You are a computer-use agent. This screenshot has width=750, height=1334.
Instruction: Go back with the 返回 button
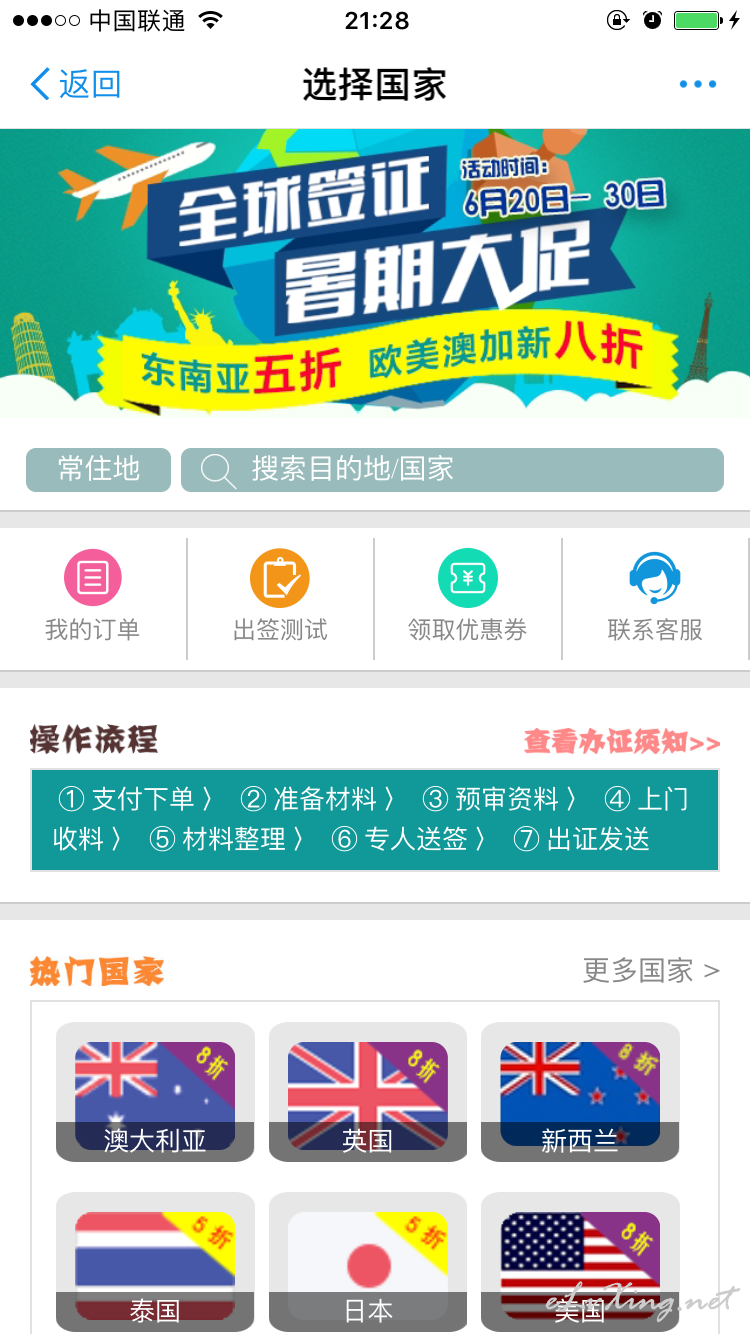point(76,84)
